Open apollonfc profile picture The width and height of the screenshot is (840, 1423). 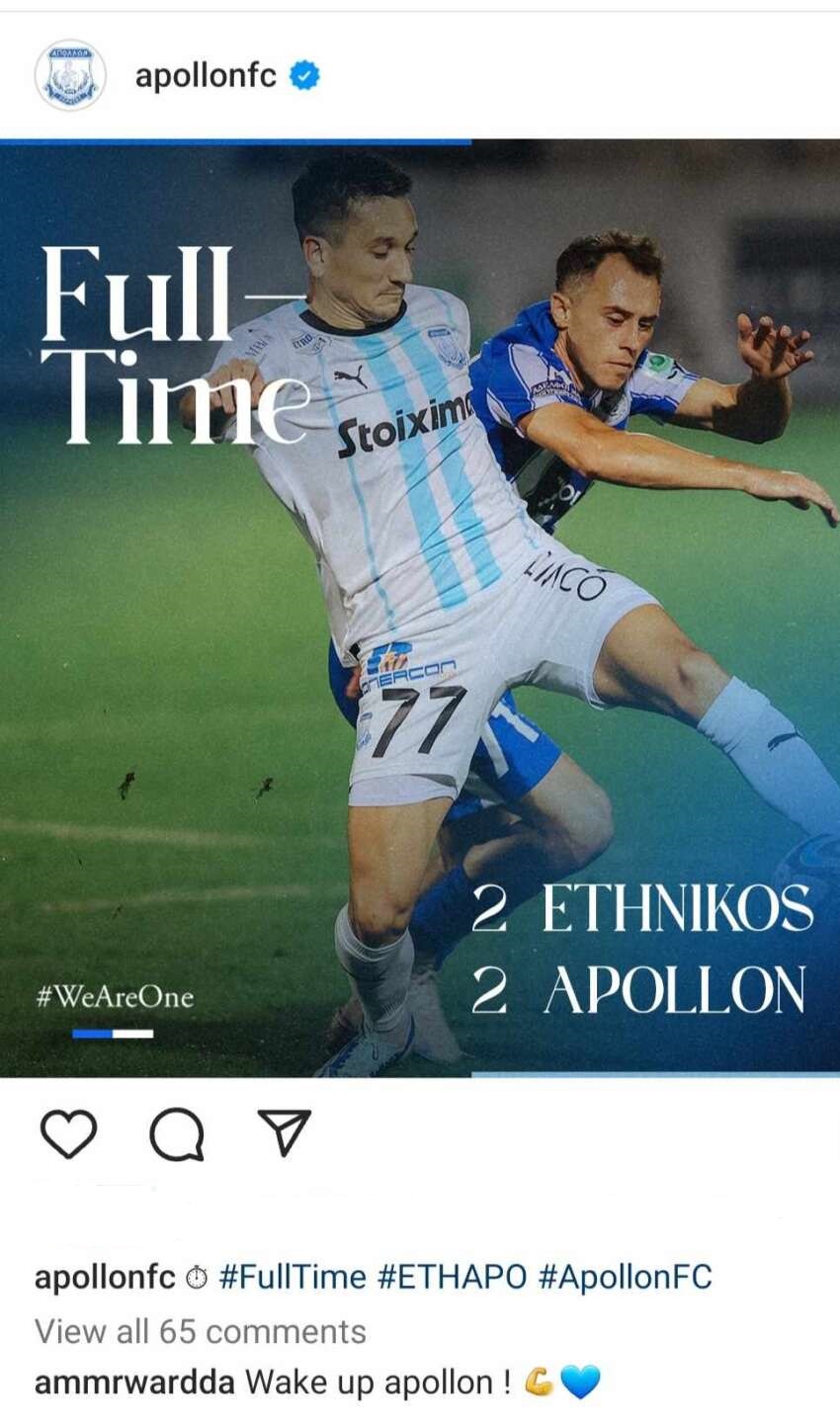pyautogui.click(x=69, y=75)
